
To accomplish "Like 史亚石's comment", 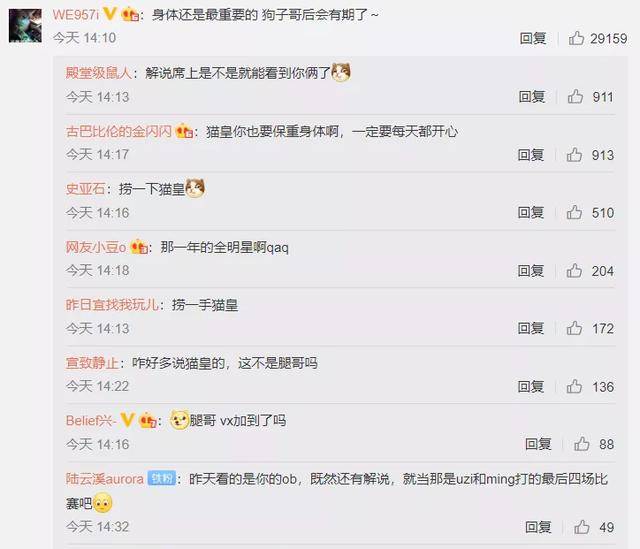I will pos(575,213).
